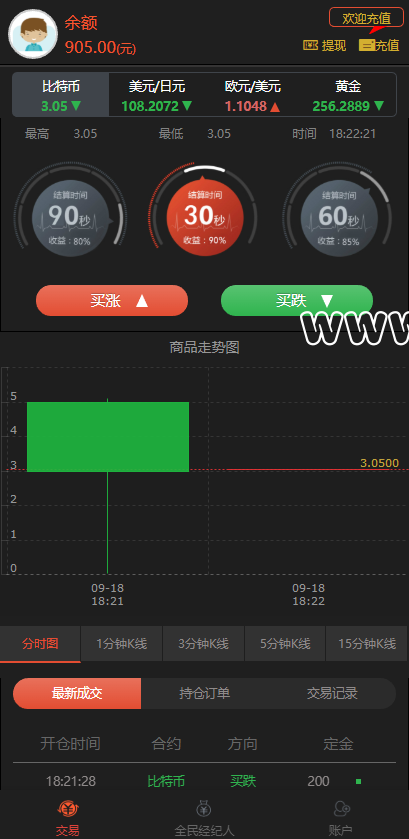Select the 黄金 instrument tab
This screenshot has width=409, height=839.
click(x=349, y=95)
